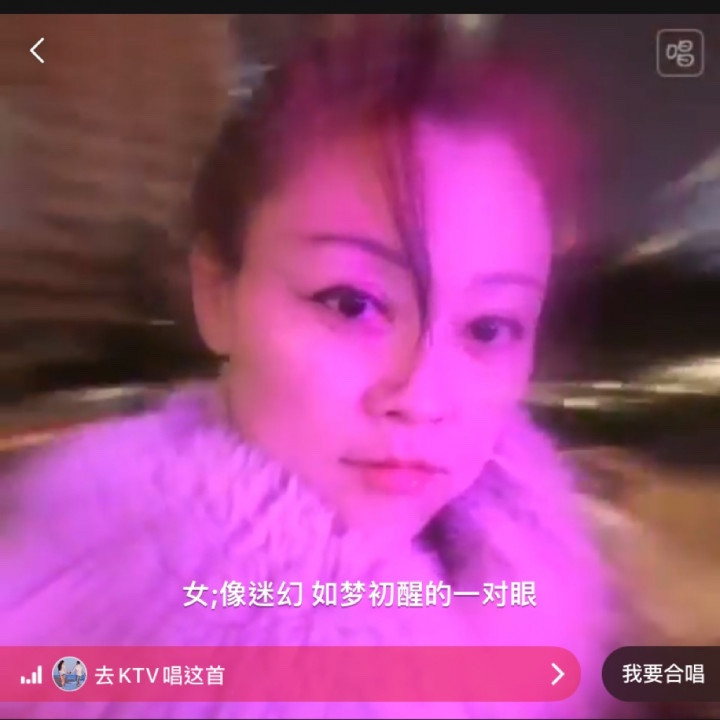This screenshot has width=720, height=720.
Task: Open the 唱 icon at top right
Action: [680, 53]
